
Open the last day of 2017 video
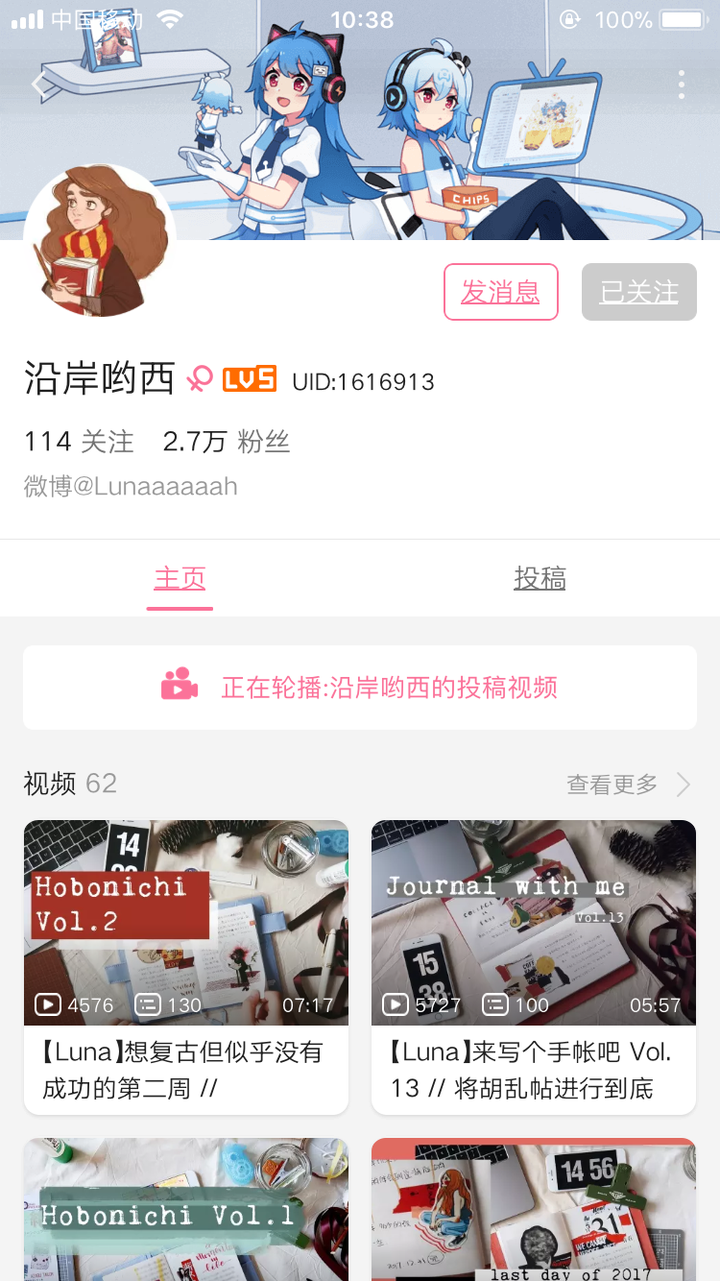(x=533, y=1210)
